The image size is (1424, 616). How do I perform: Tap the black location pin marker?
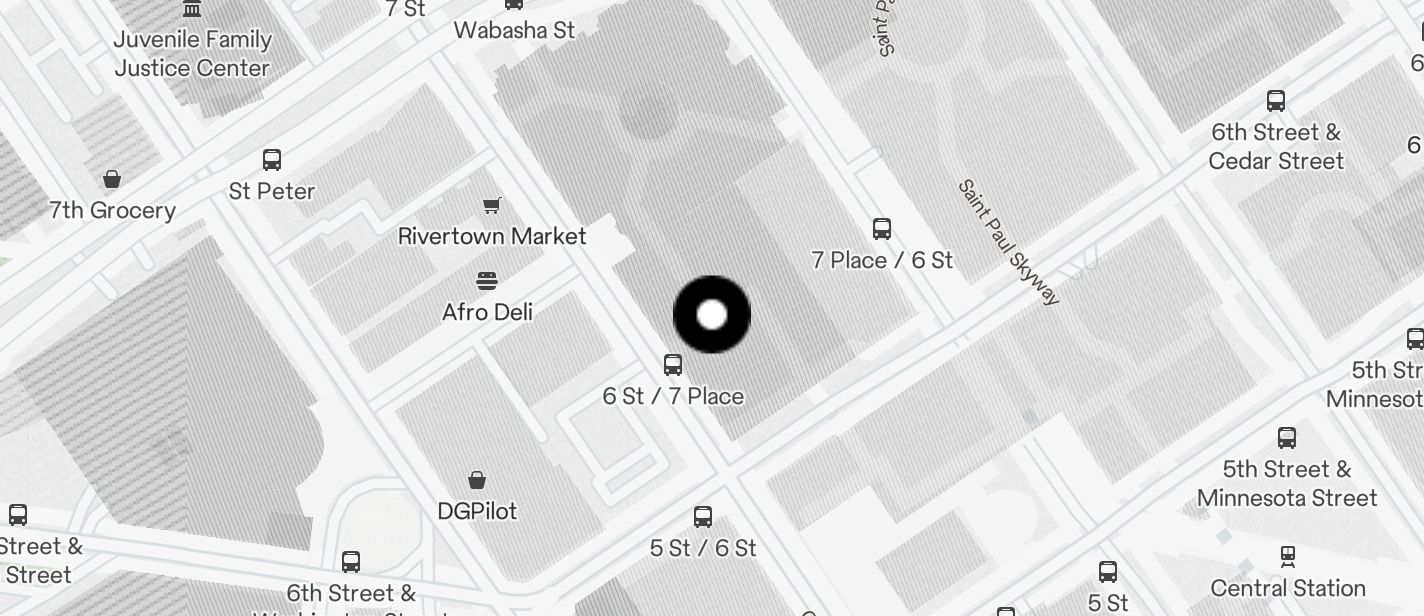(712, 315)
